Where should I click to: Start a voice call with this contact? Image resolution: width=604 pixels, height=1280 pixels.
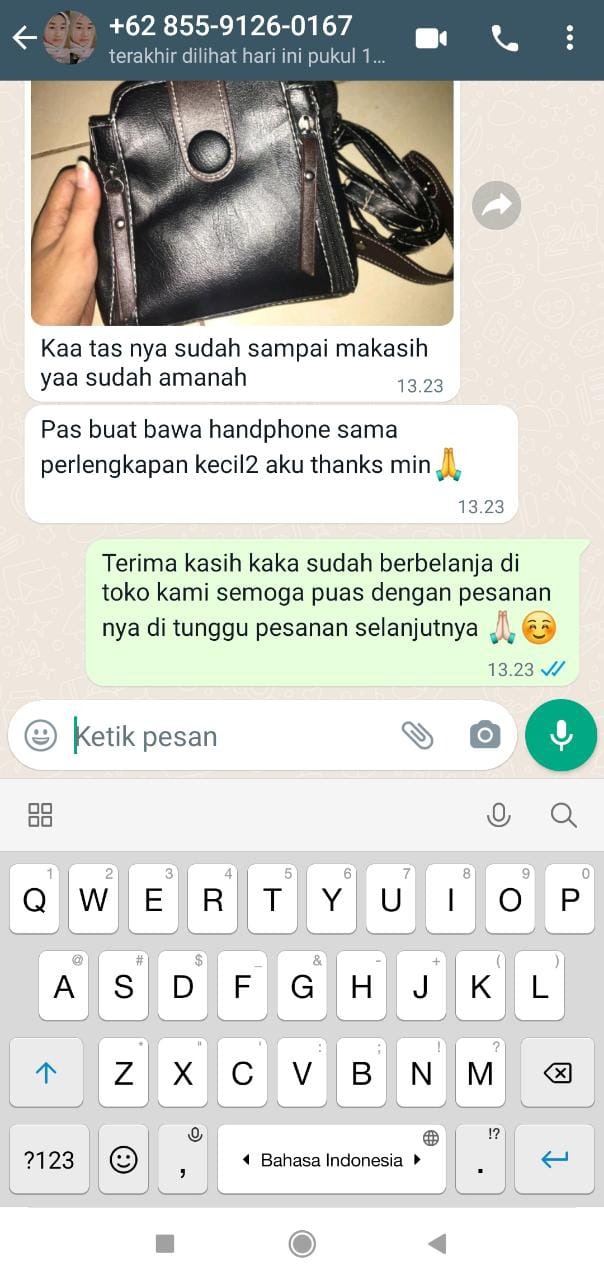pyautogui.click(x=505, y=39)
